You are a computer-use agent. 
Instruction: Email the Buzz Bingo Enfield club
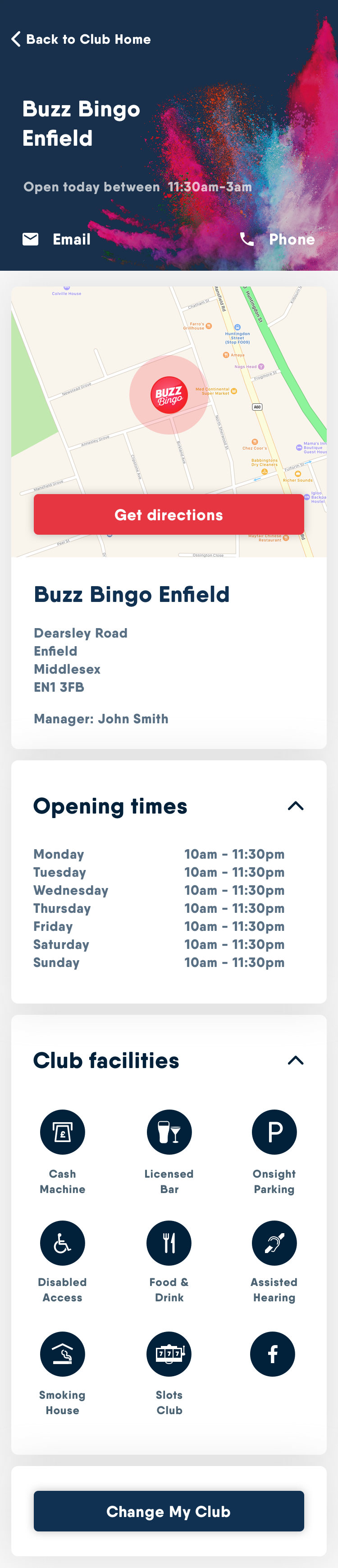click(56, 239)
